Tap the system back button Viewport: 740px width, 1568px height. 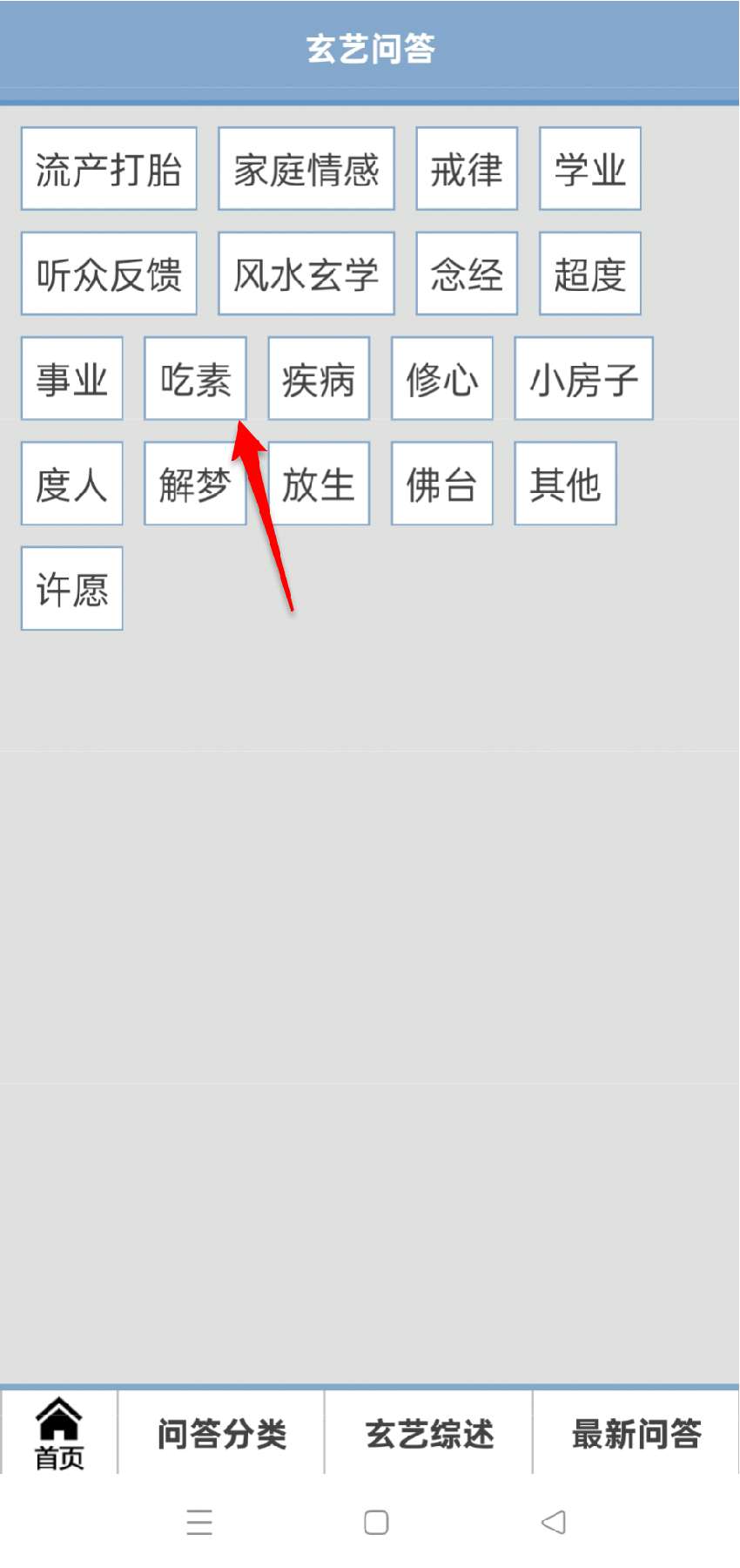click(x=554, y=1522)
